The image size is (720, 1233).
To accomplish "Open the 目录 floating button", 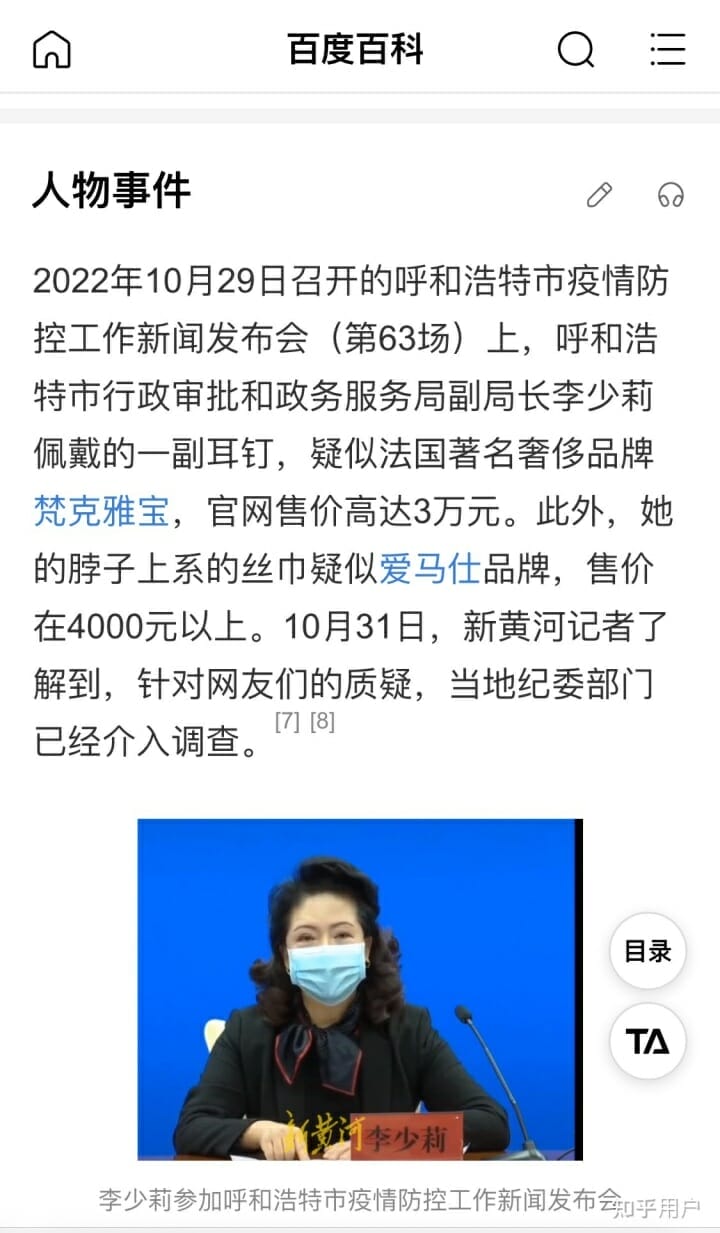I will [648, 951].
